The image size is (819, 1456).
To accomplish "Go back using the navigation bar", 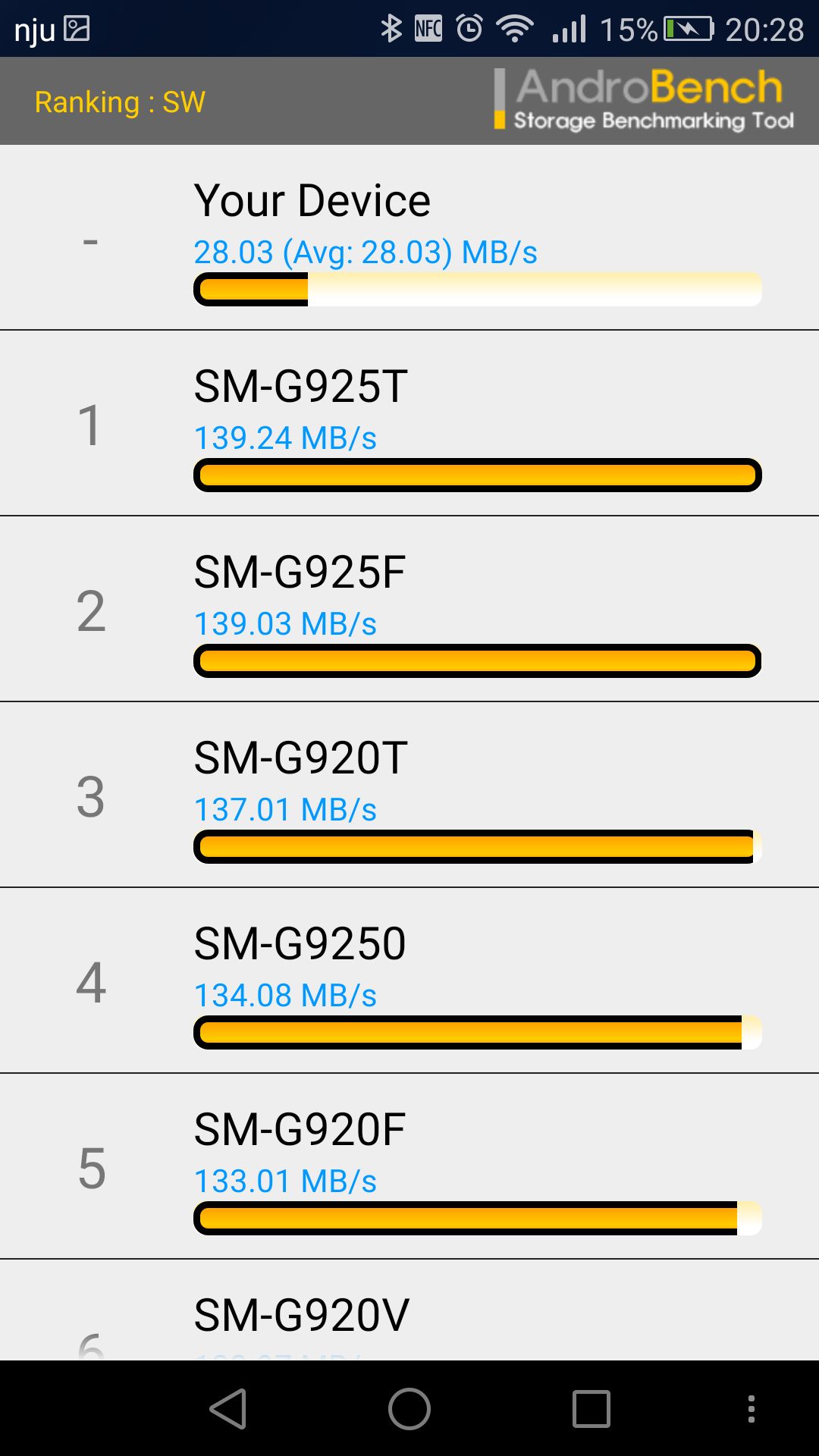I will 227,1409.
